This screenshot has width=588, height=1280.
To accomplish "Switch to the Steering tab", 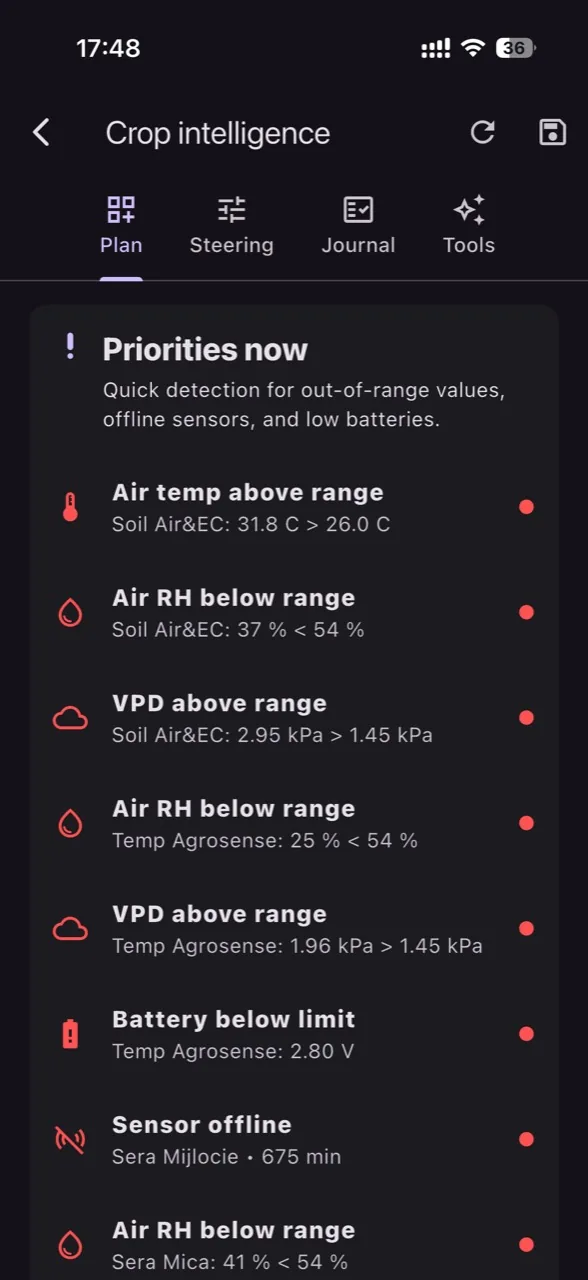I will 232,226.
